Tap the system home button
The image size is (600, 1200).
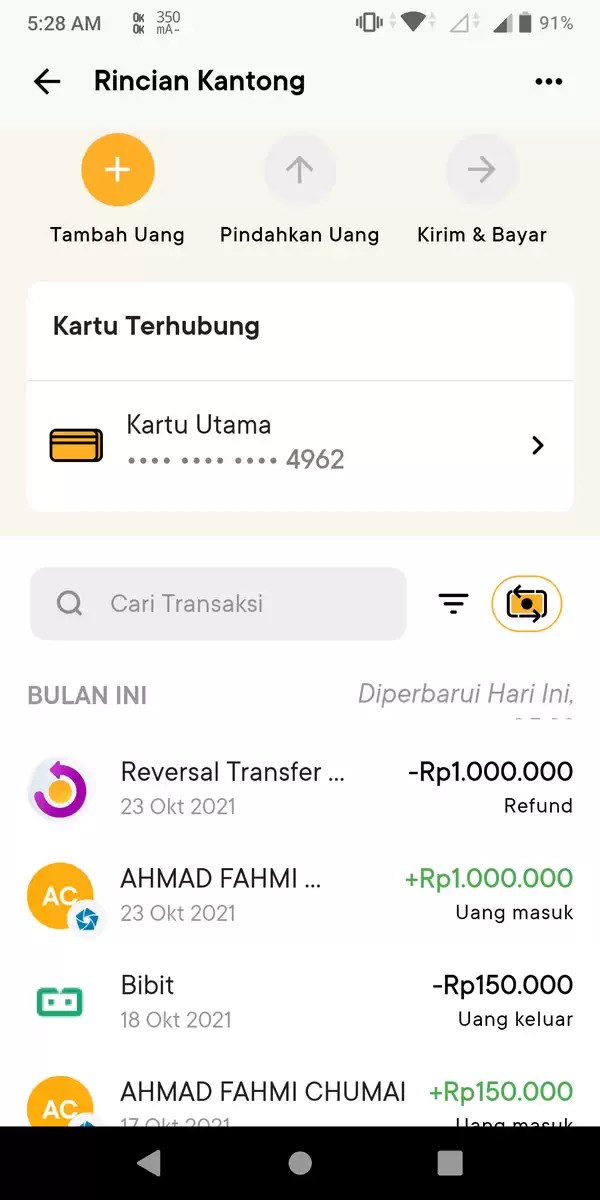click(300, 1163)
